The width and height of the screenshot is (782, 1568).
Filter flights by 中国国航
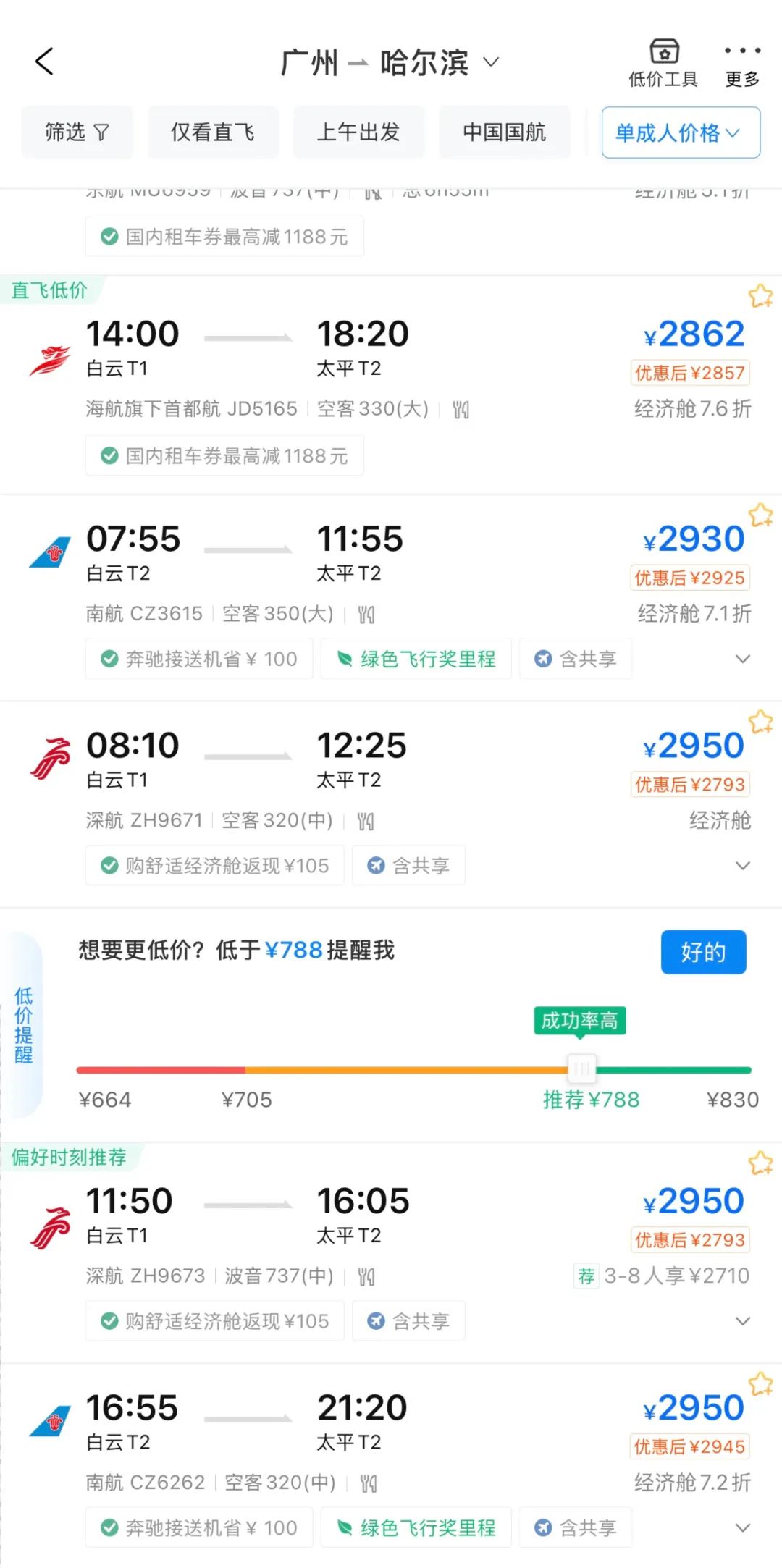pos(504,132)
